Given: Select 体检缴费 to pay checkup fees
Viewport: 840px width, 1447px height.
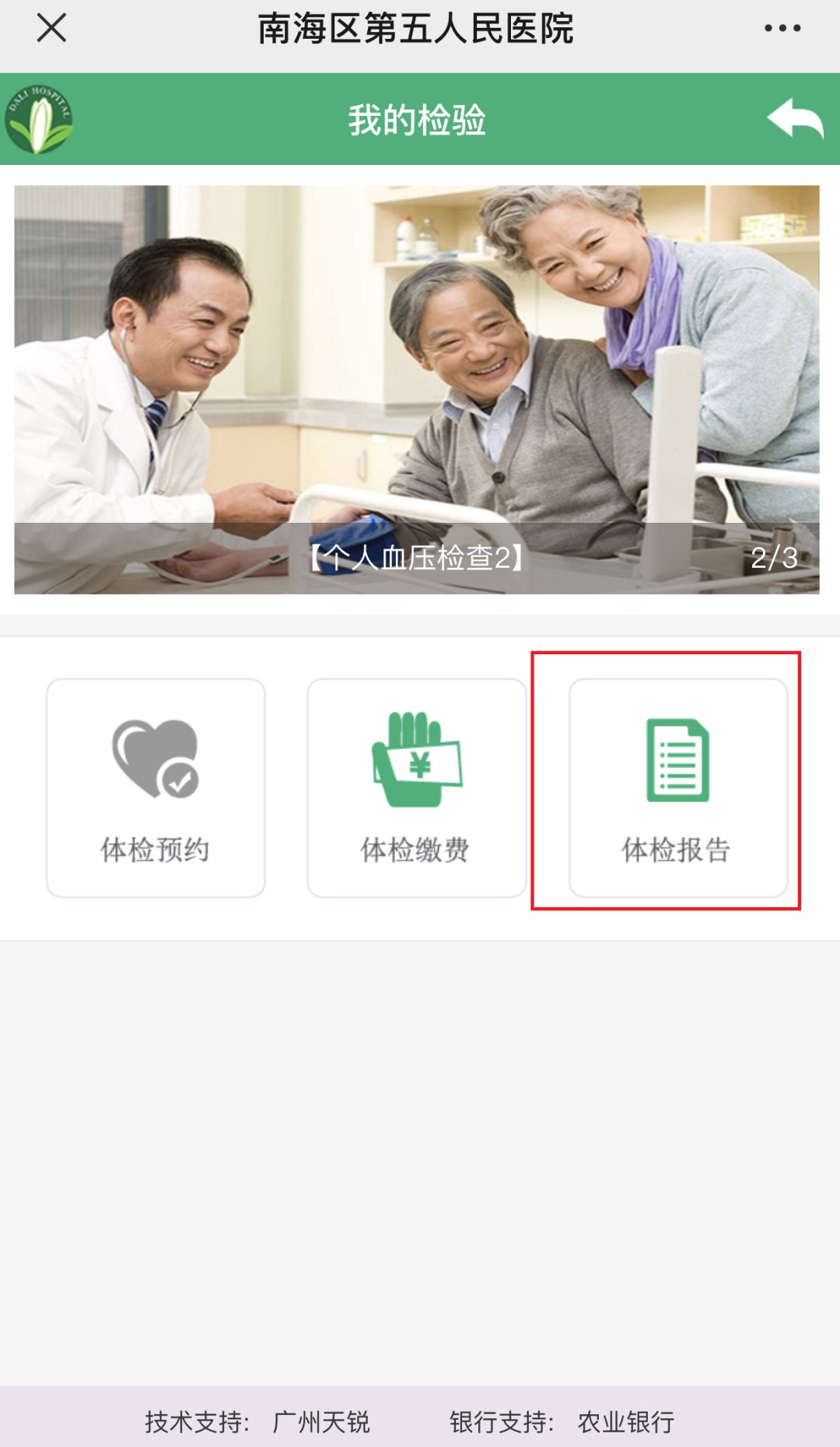Looking at the screenshot, I should 416,787.
